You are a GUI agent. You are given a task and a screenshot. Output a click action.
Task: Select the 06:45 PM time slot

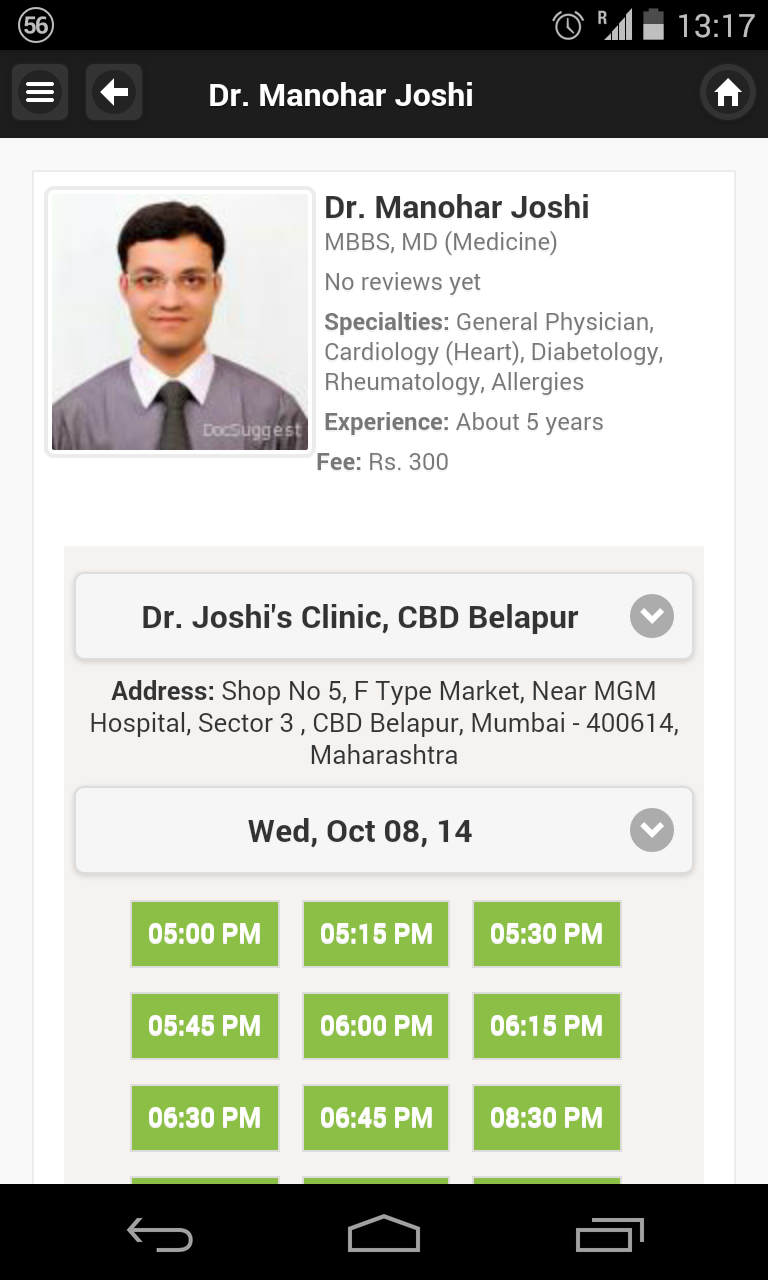pyautogui.click(x=376, y=1118)
